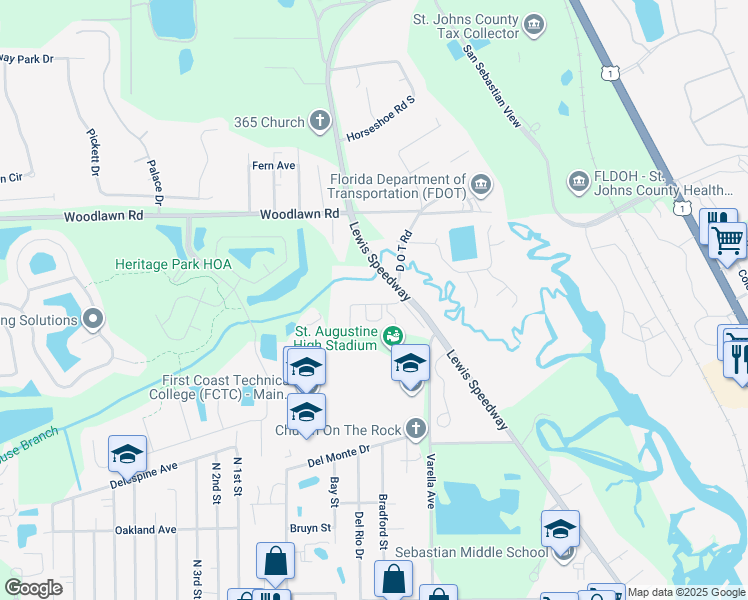This screenshot has height=600, width=748.
Task: Select school marker near Delespine Ave
Action: pos(127,455)
